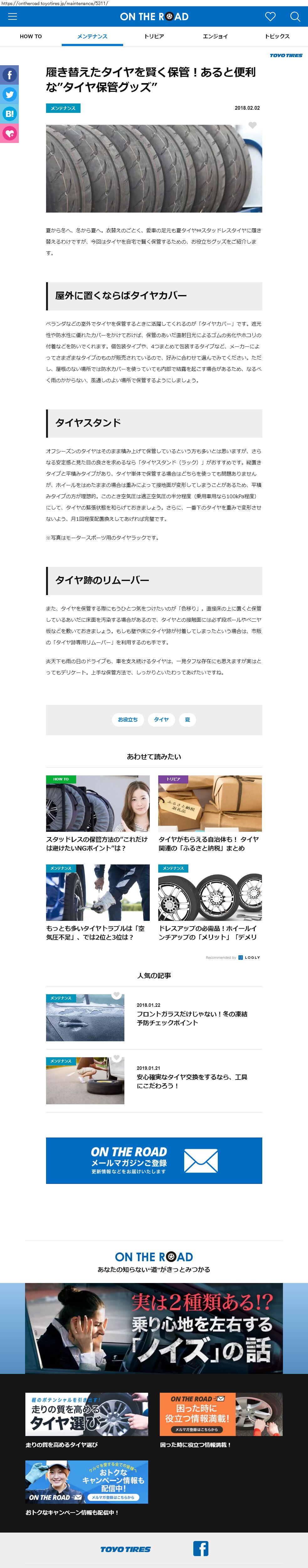308x1568 pixels.
Task: Switch to the トリビア tab
Action: pos(154,36)
